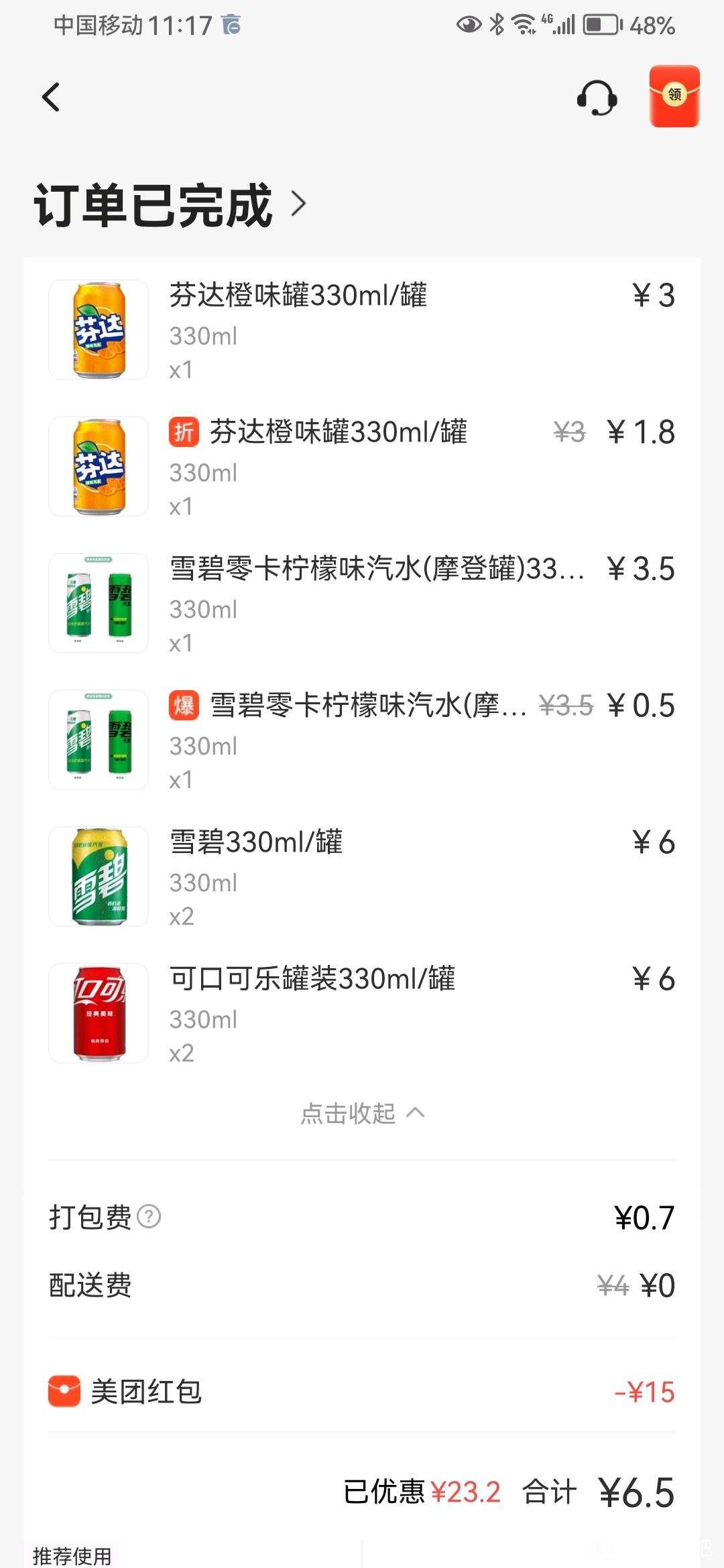Open customer service headset icon
This screenshot has width=724, height=1568.
597,98
